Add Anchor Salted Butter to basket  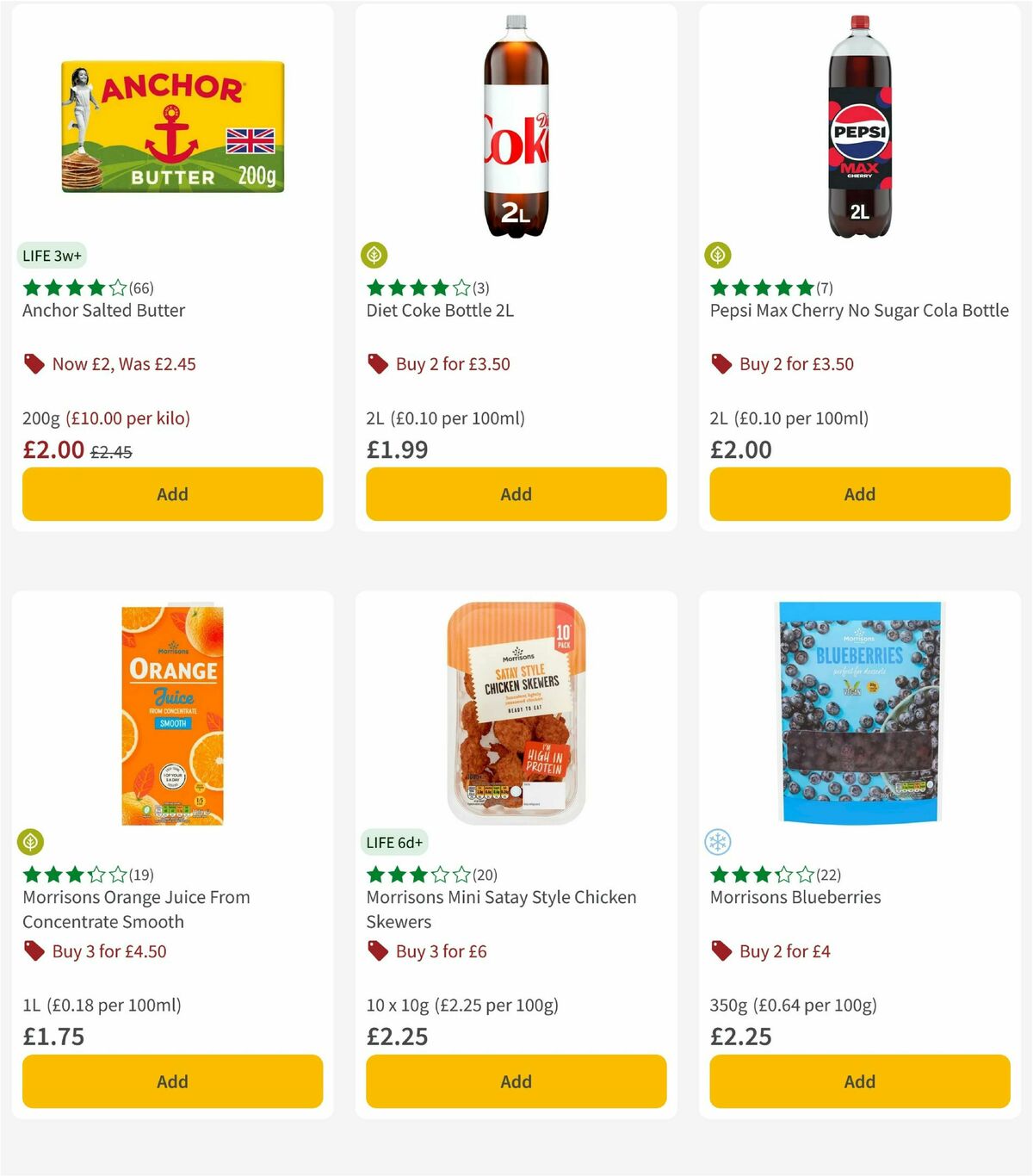pyautogui.click(x=172, y=494)
